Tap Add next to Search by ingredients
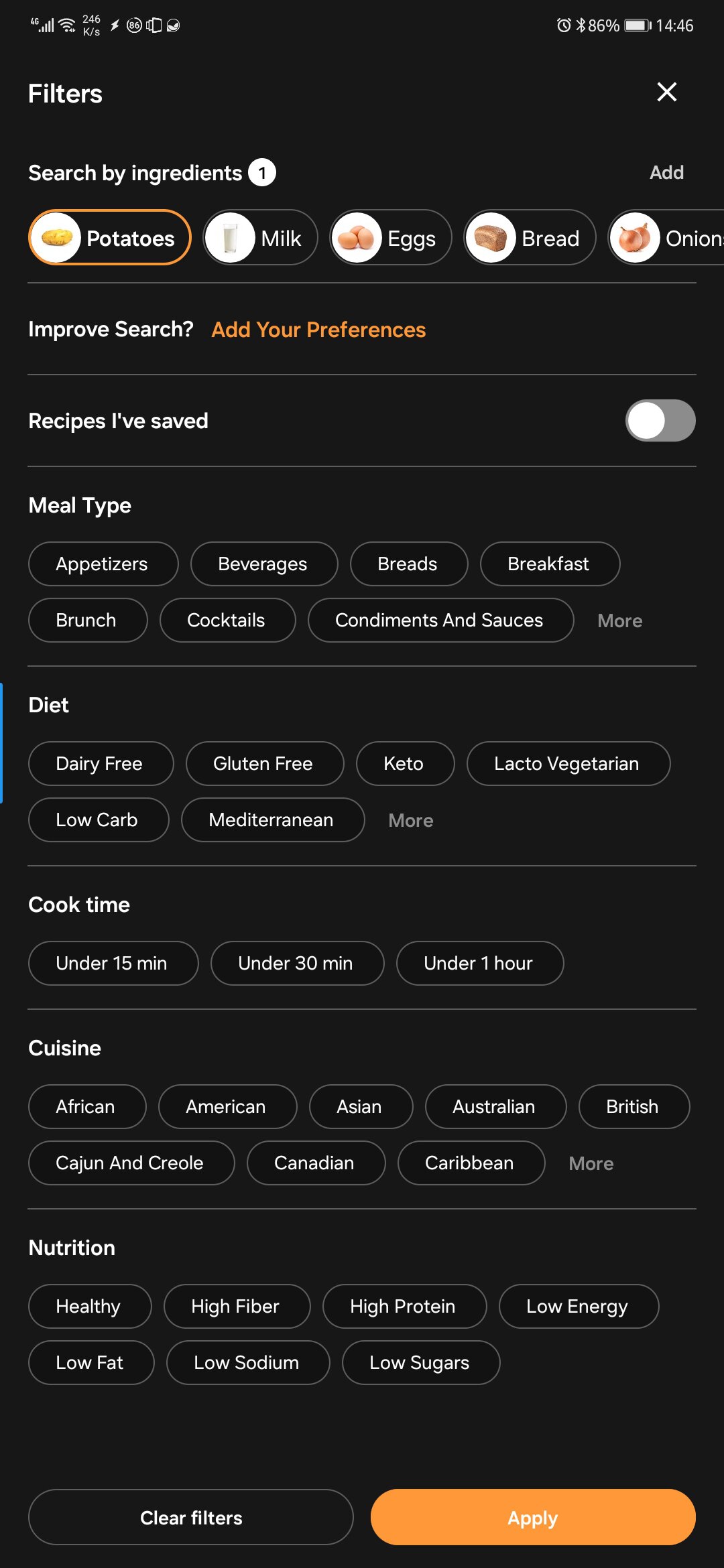Screen dimensions: 724x1568 click(x=666, y=172)
